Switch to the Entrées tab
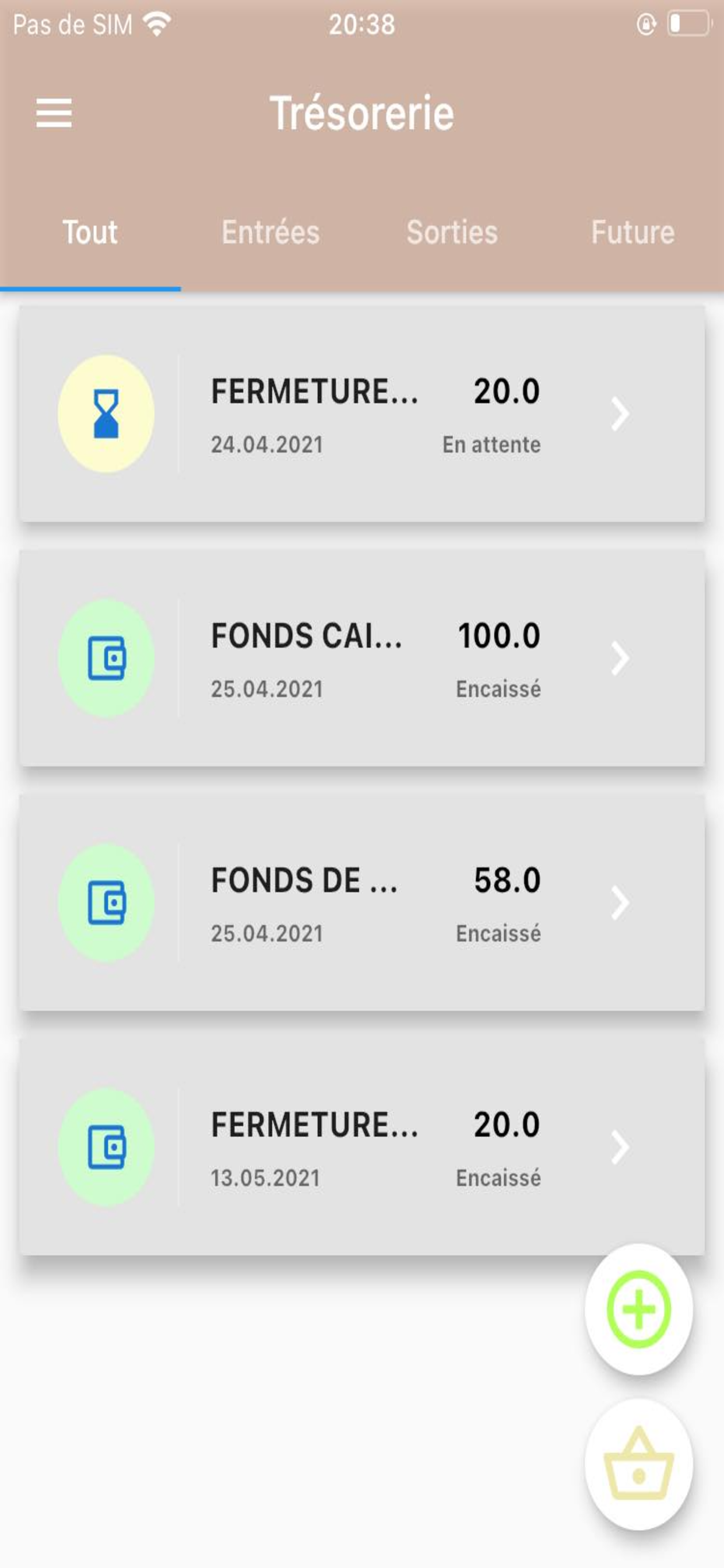This screenshot has height=1568, width=724. tap(270, 233)
